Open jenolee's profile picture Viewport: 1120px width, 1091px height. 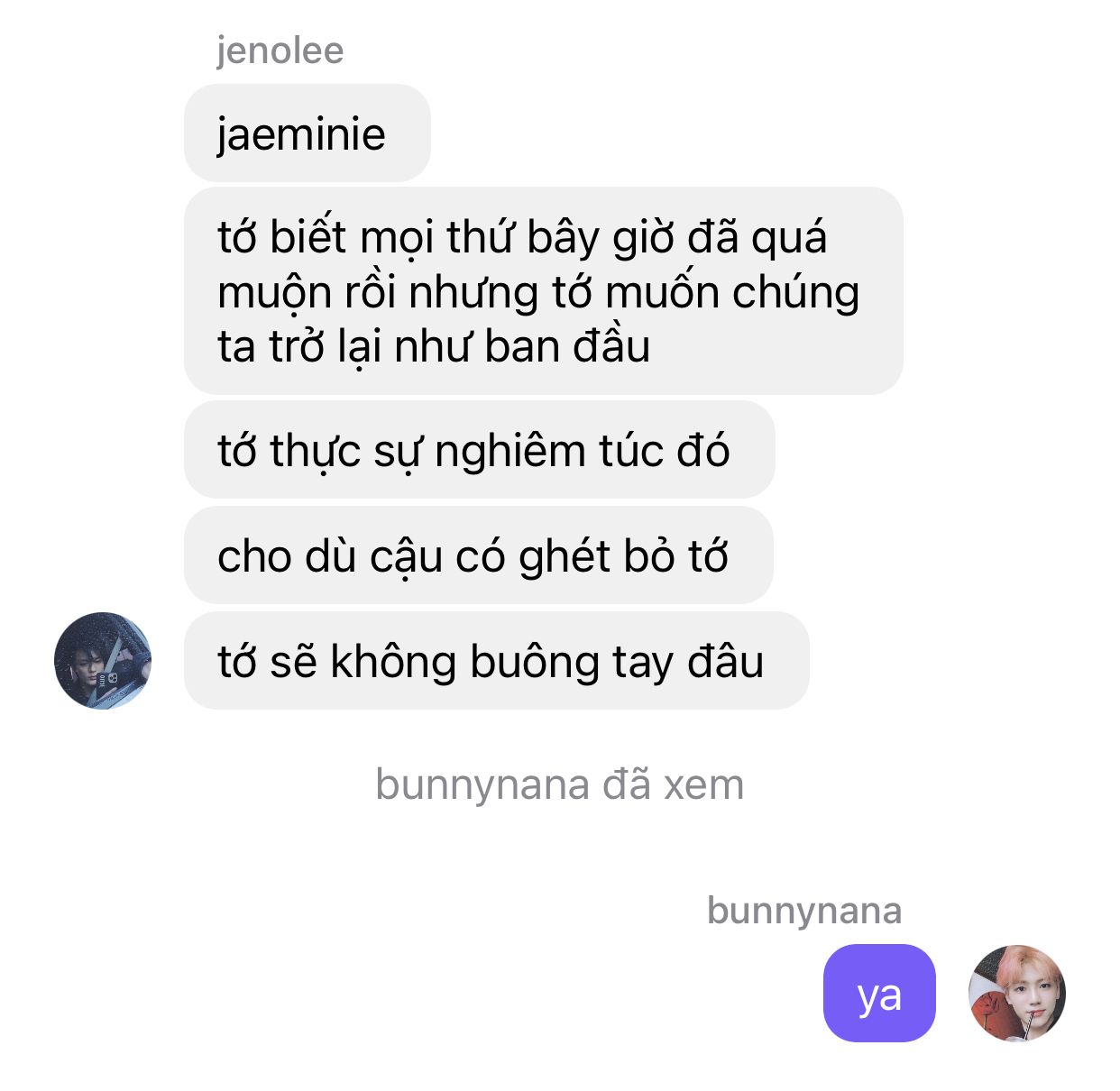click(103, 661)
